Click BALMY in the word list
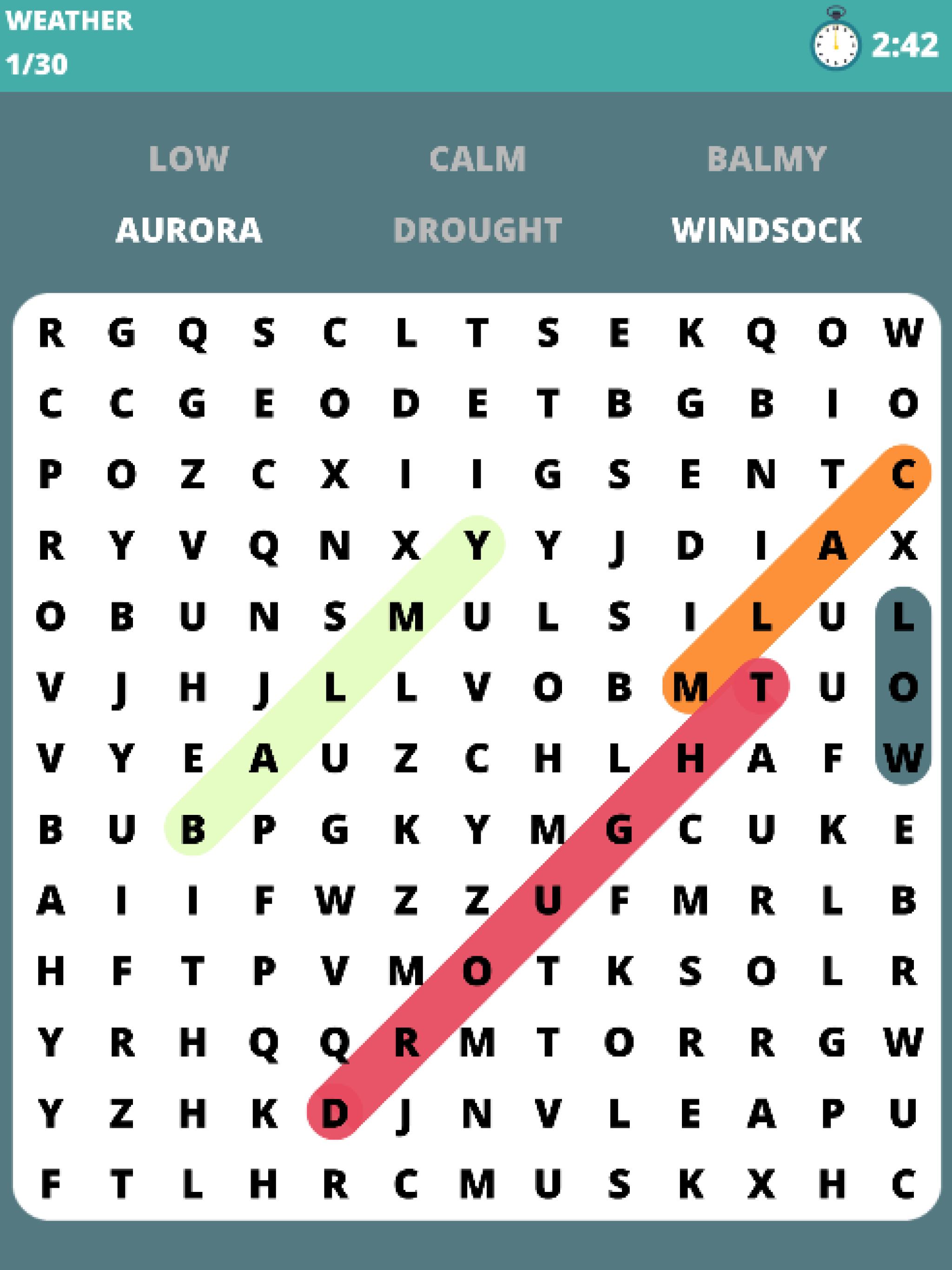Screen dimensions: 952x1270 766,159
